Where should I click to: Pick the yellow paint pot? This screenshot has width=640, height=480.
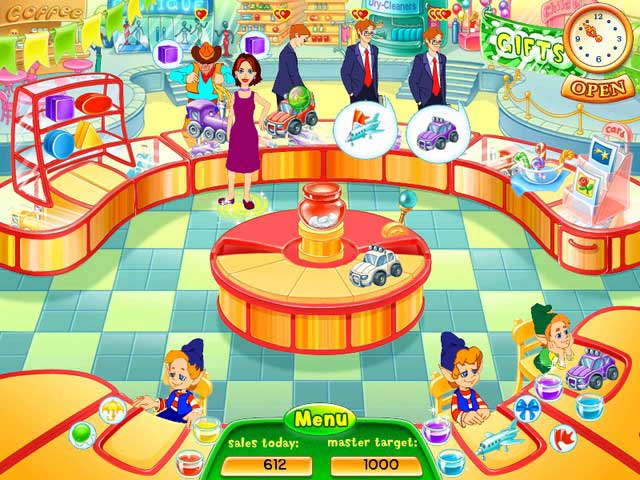(x=207, y=429)
